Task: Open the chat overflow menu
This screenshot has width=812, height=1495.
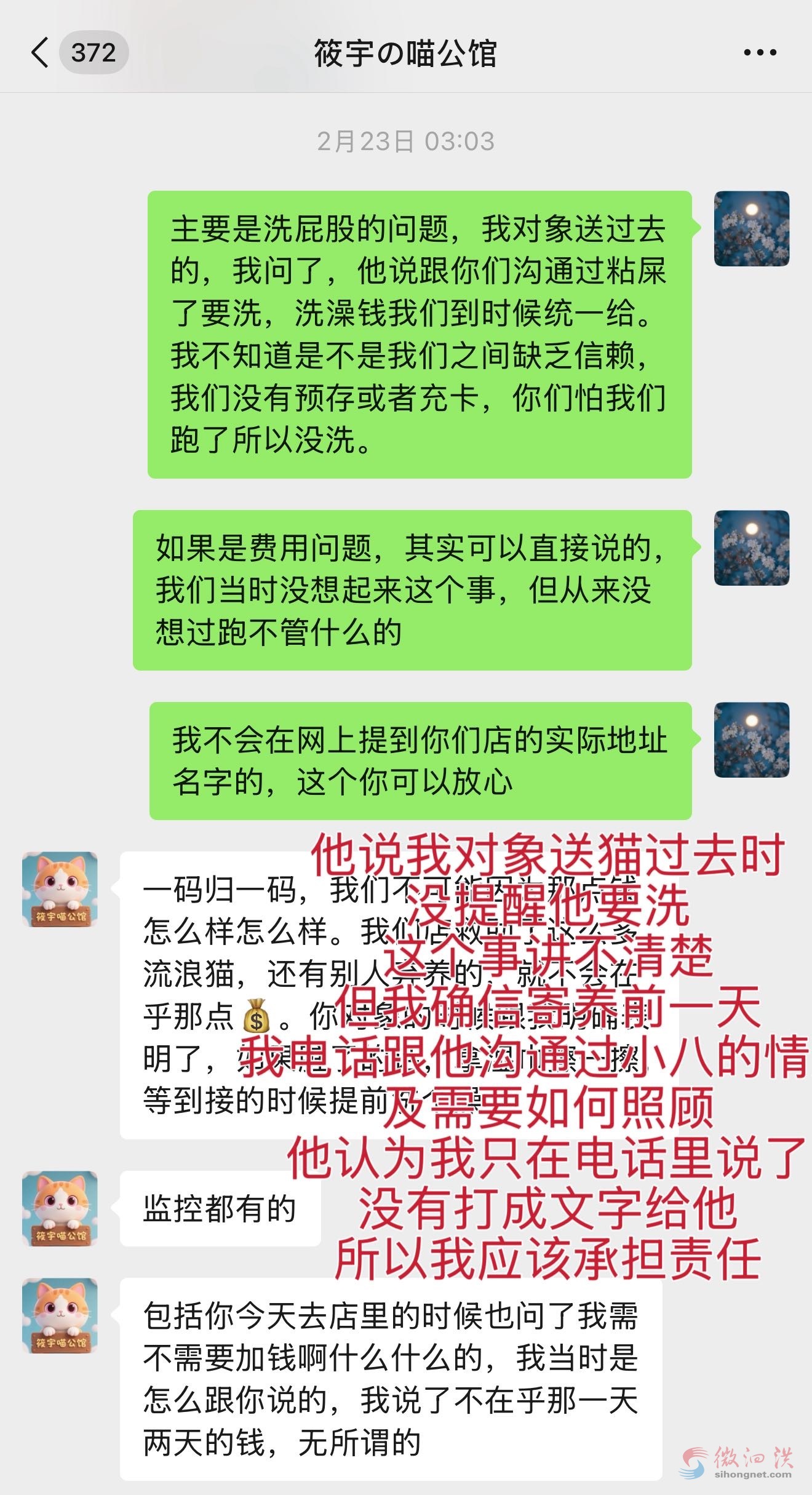Action: pos(760,53)
